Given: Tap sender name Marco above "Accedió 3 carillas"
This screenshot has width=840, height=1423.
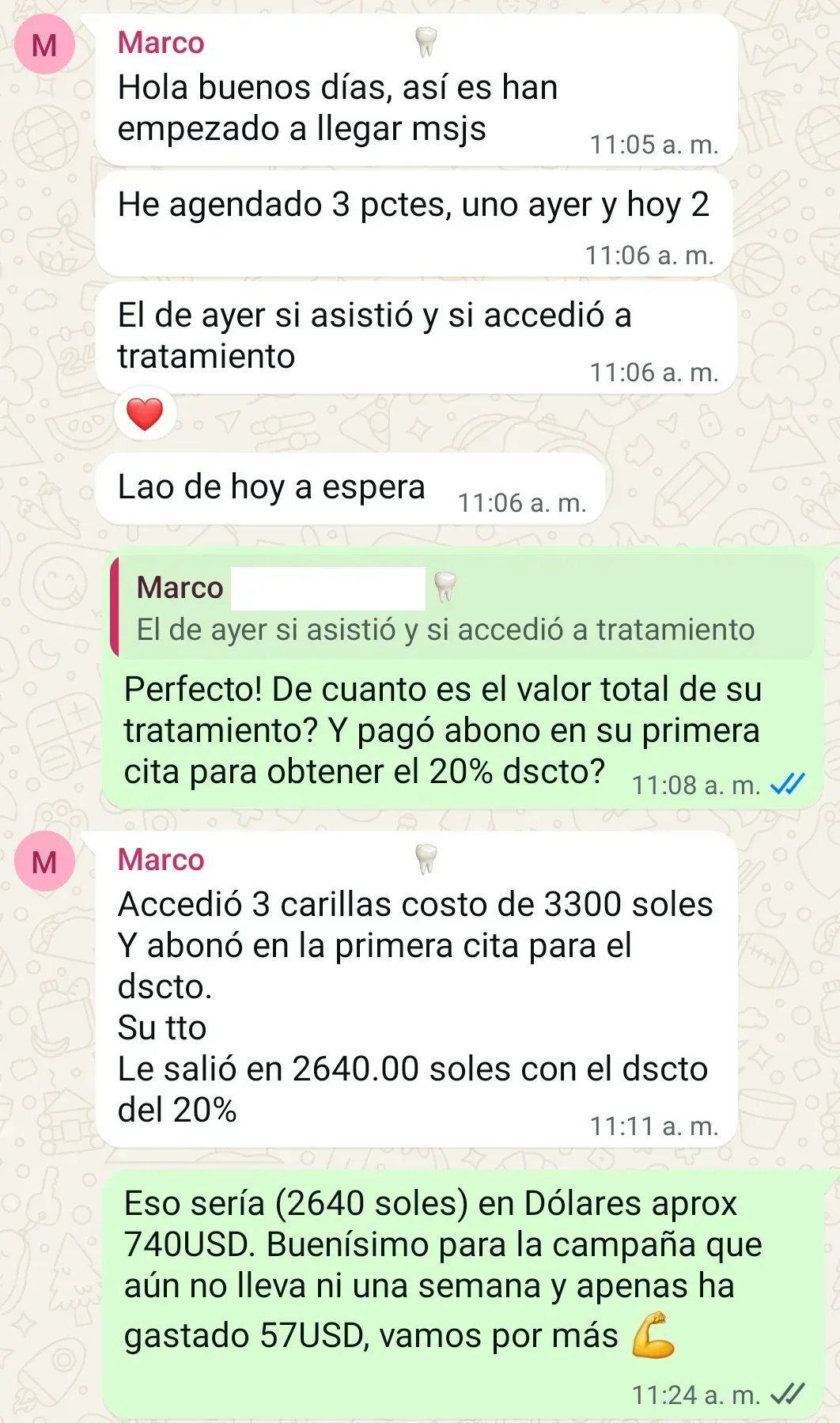Looking at the screenshot, I should pos(161,860).
